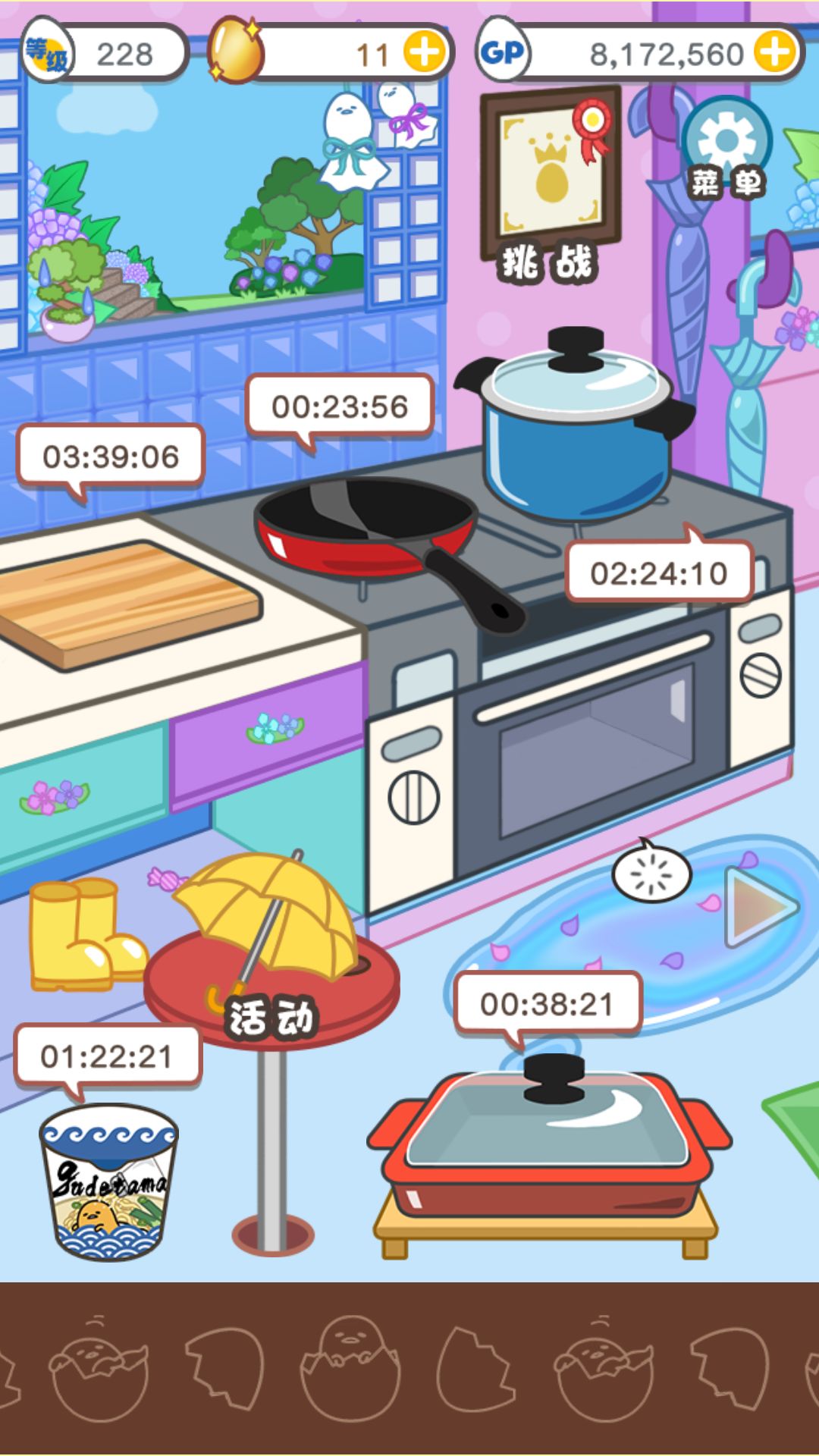Viewport: 819px width, 1456px height.
Task: Tap the red frying pan
Action: coord(364,531)
